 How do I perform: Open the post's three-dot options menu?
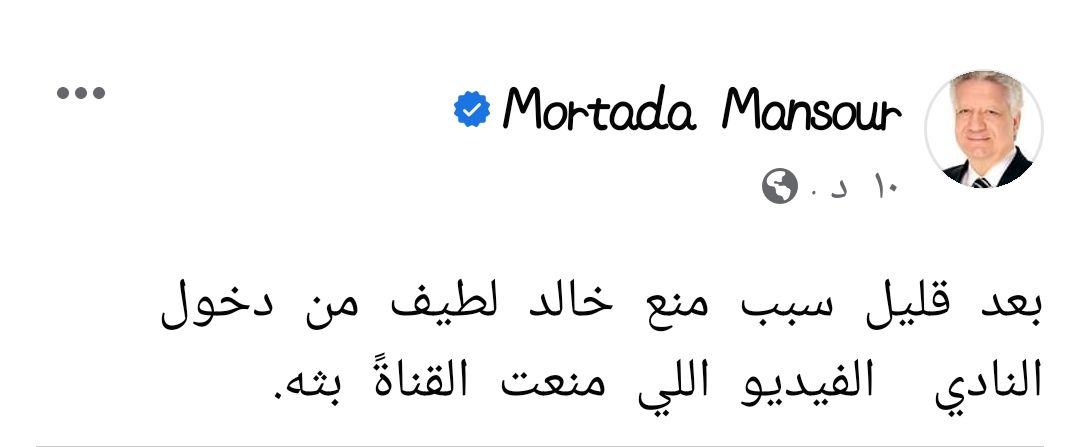pyautogui.click(x=81, y=94)
